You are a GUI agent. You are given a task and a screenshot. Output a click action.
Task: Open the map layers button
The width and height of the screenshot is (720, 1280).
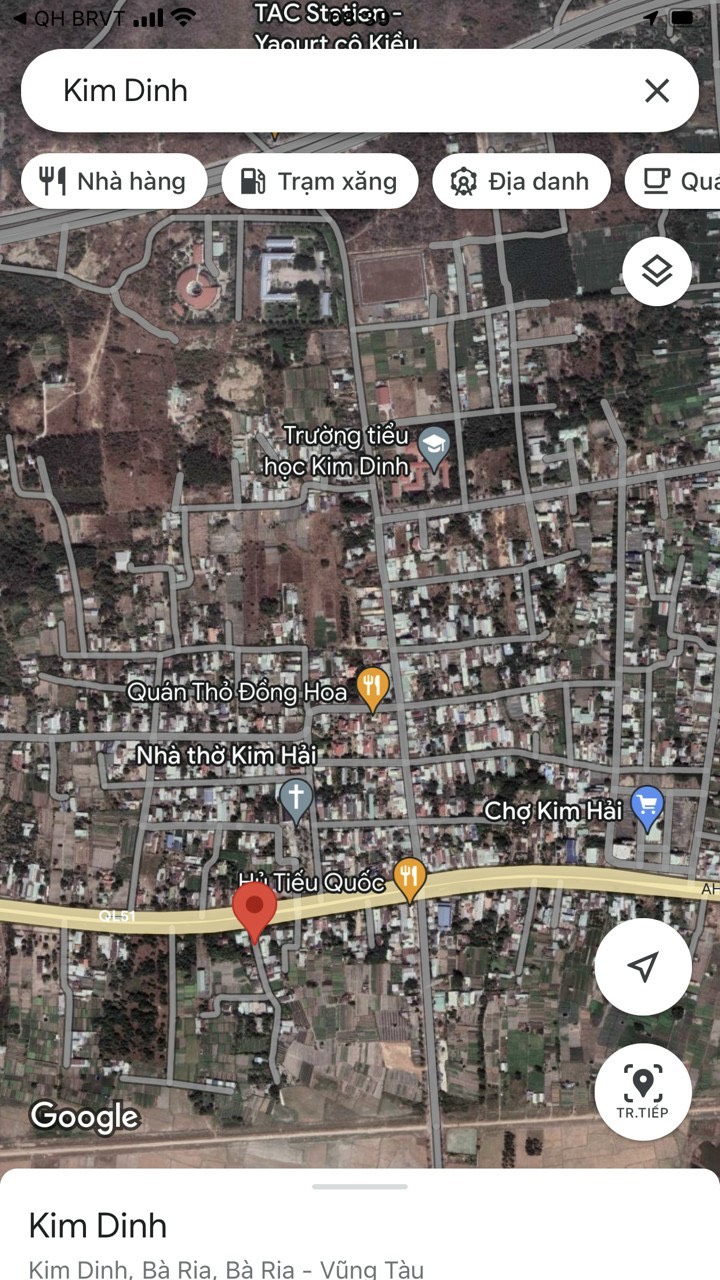[x=656, y=271]
